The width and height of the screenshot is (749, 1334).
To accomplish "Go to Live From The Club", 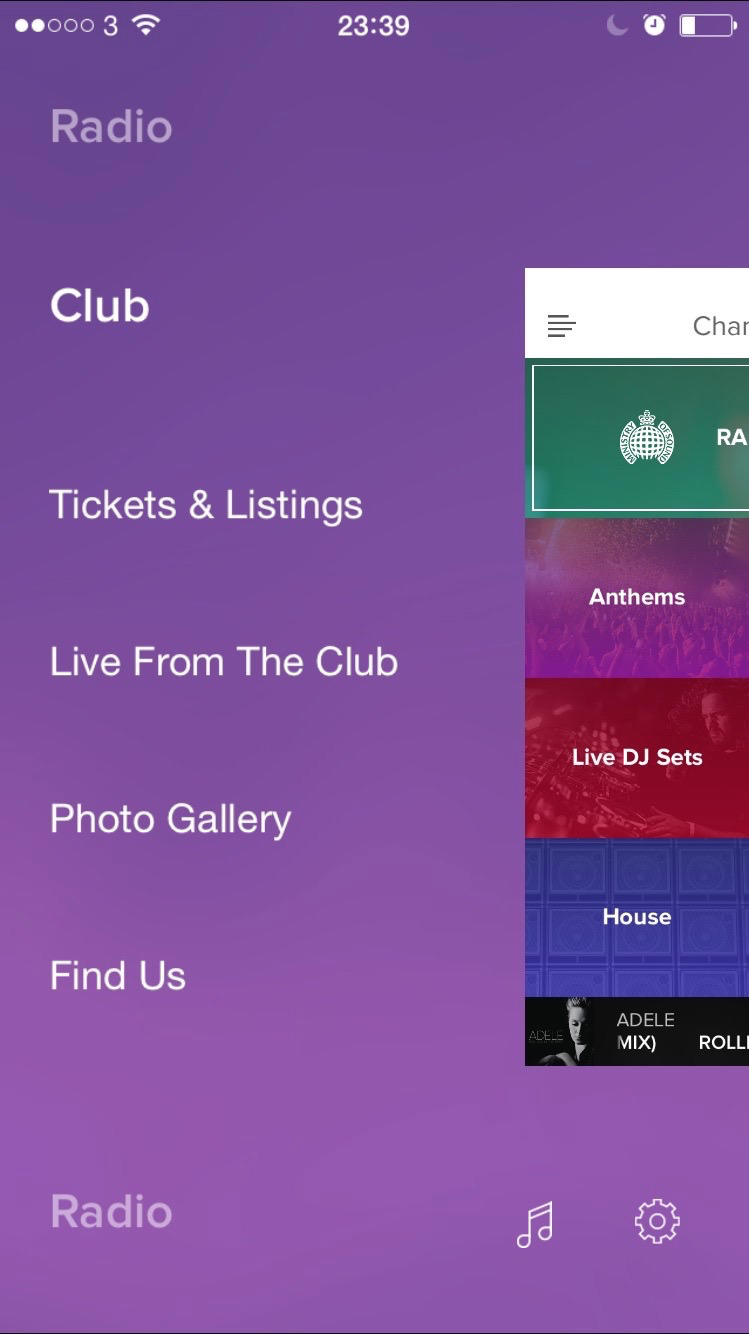I will pyautogui.click(x=224, y=662).
